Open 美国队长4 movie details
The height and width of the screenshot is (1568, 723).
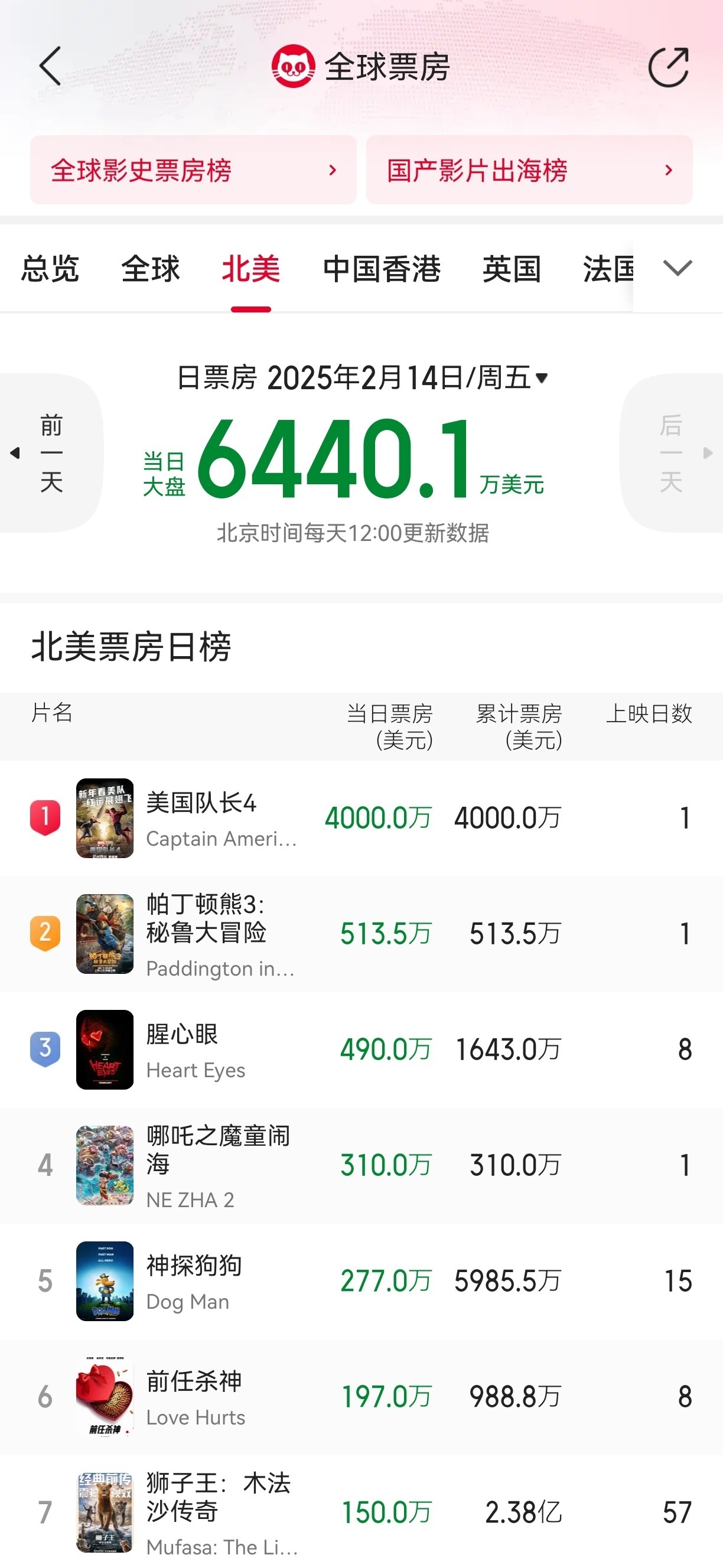coord(201,818)
